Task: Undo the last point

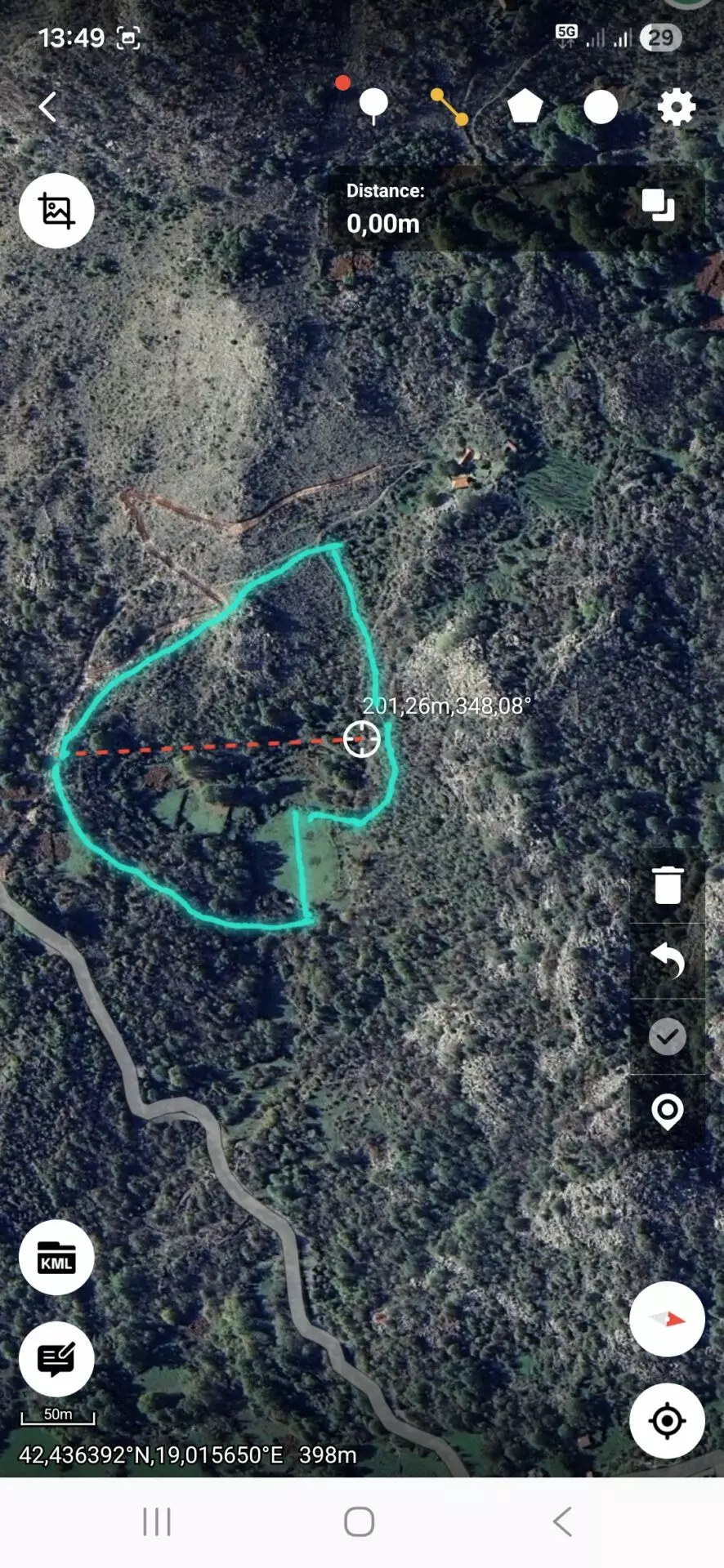Action: tap(668, 960)
